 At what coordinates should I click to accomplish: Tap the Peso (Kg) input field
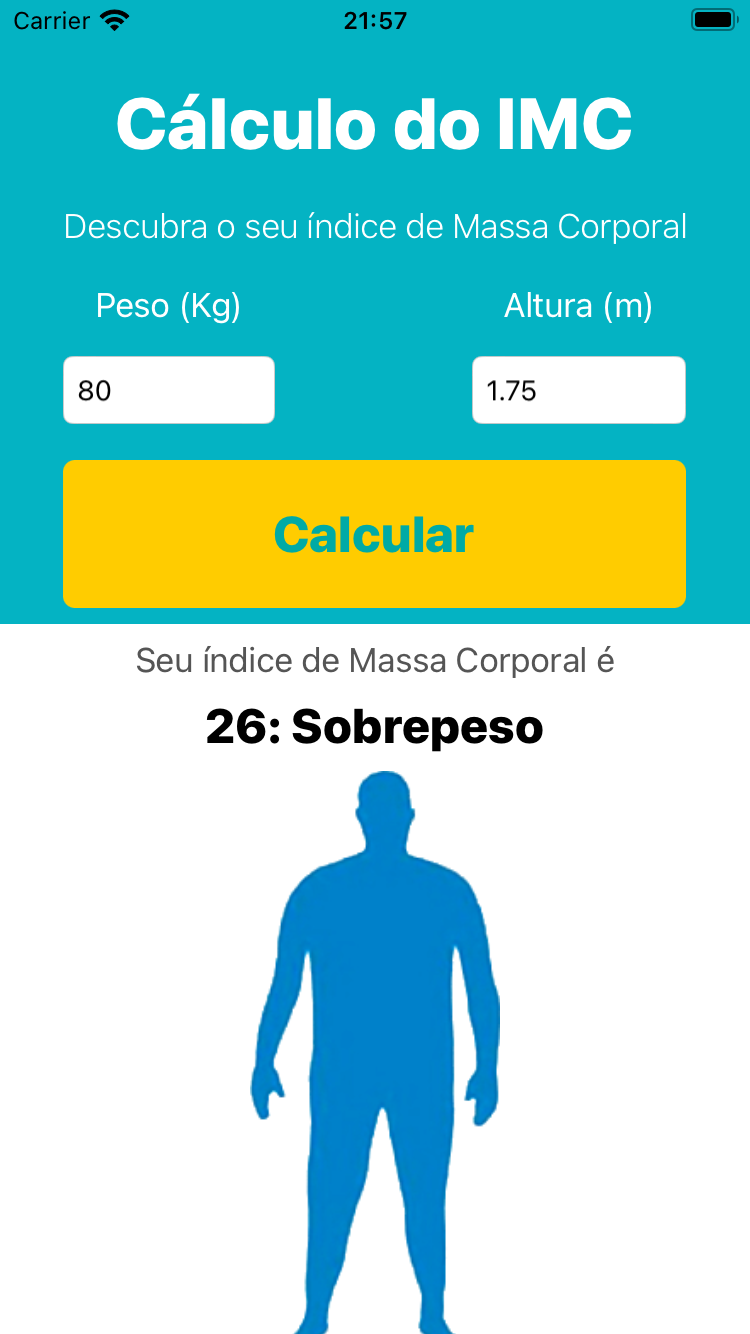(169, 390)
